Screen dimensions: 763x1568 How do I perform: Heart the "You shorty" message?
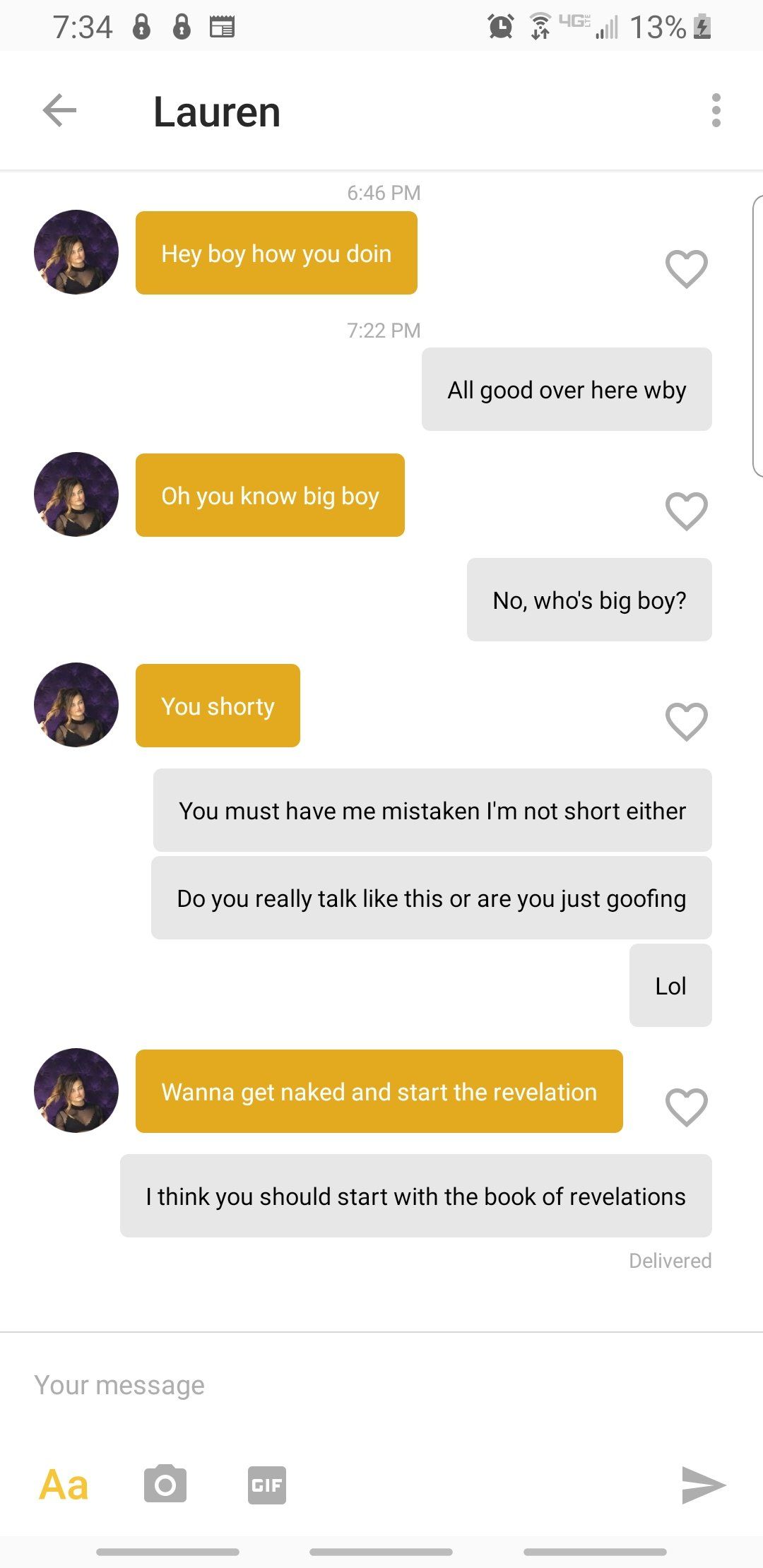pos(686,721)
